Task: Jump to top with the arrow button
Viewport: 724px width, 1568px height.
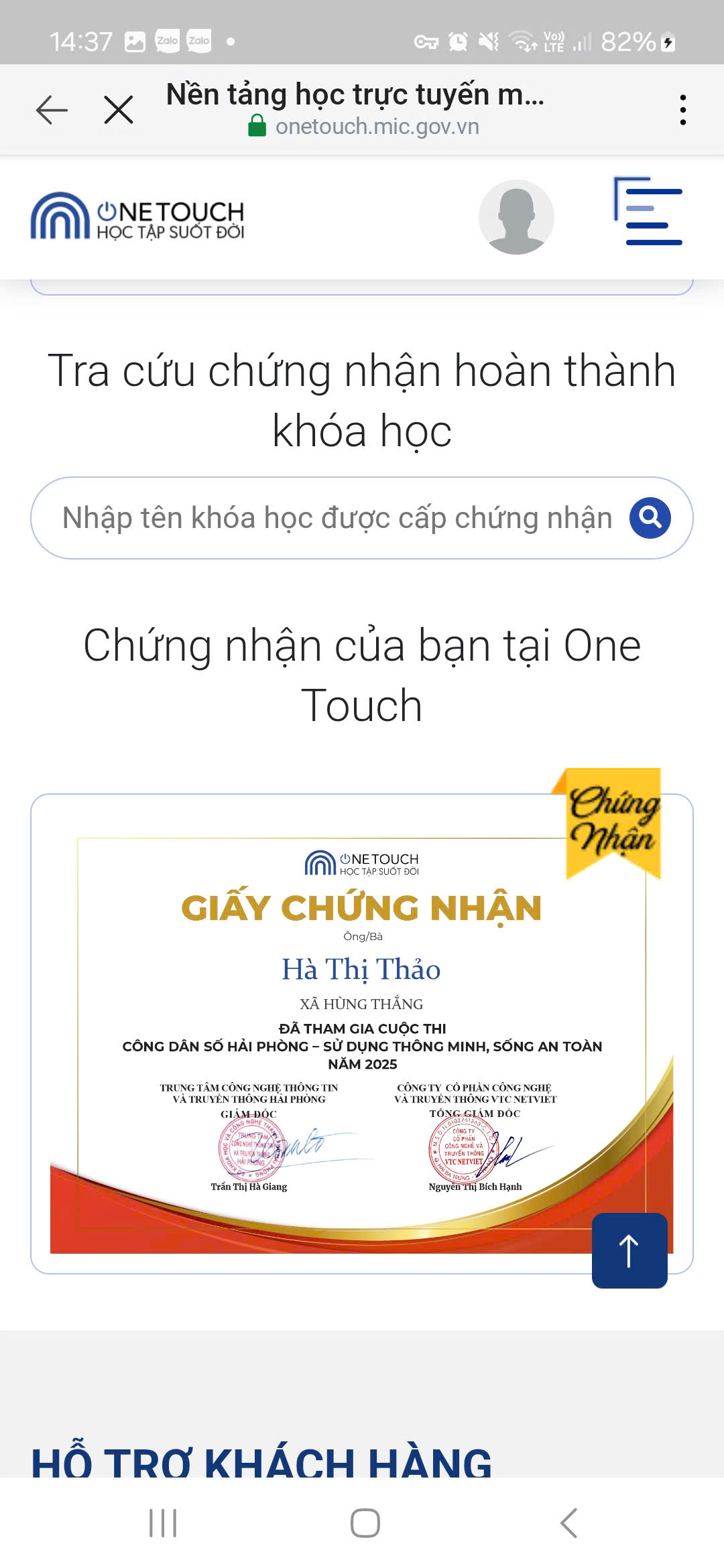Action: (629, 1250)
